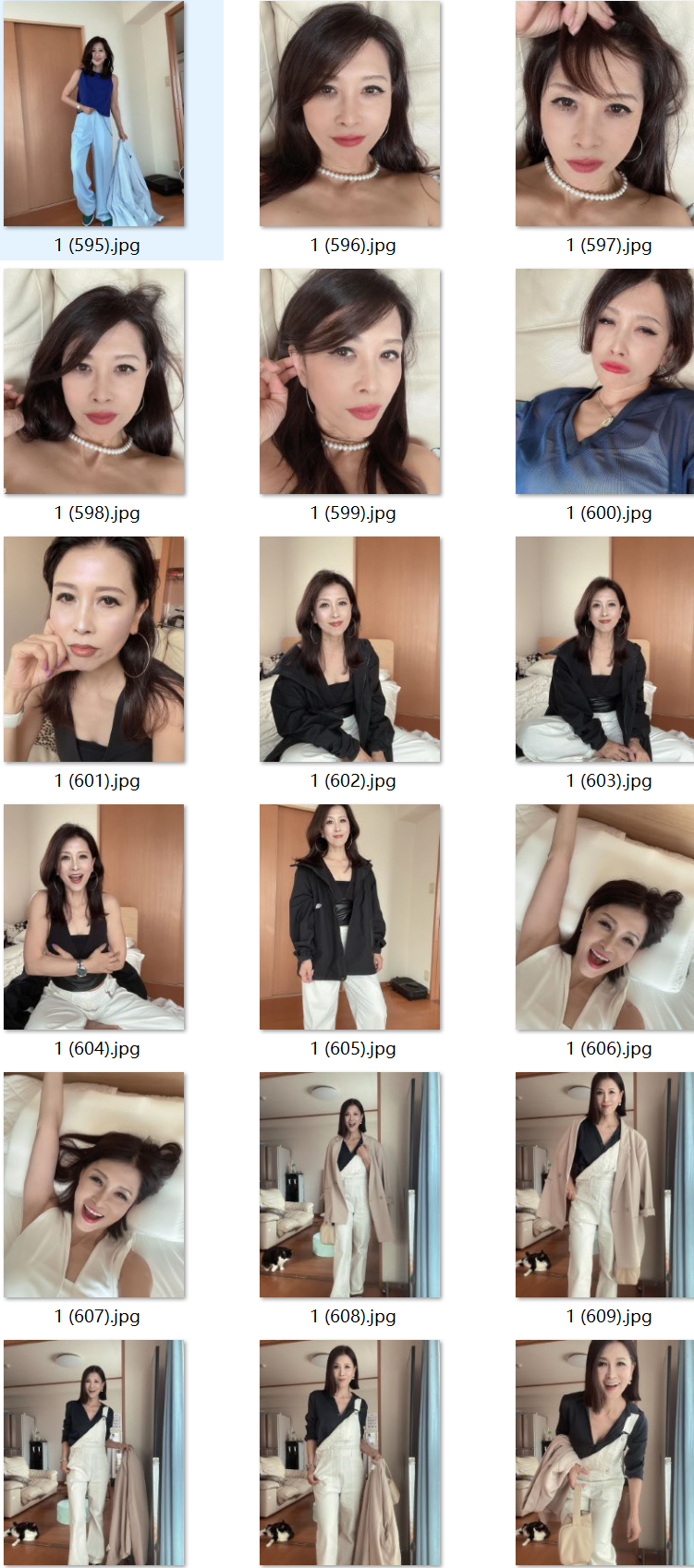The height and width of the screenshot is (1568, 694).
Task: Select the image 1 (596).jpg
Action: (350, 115)
